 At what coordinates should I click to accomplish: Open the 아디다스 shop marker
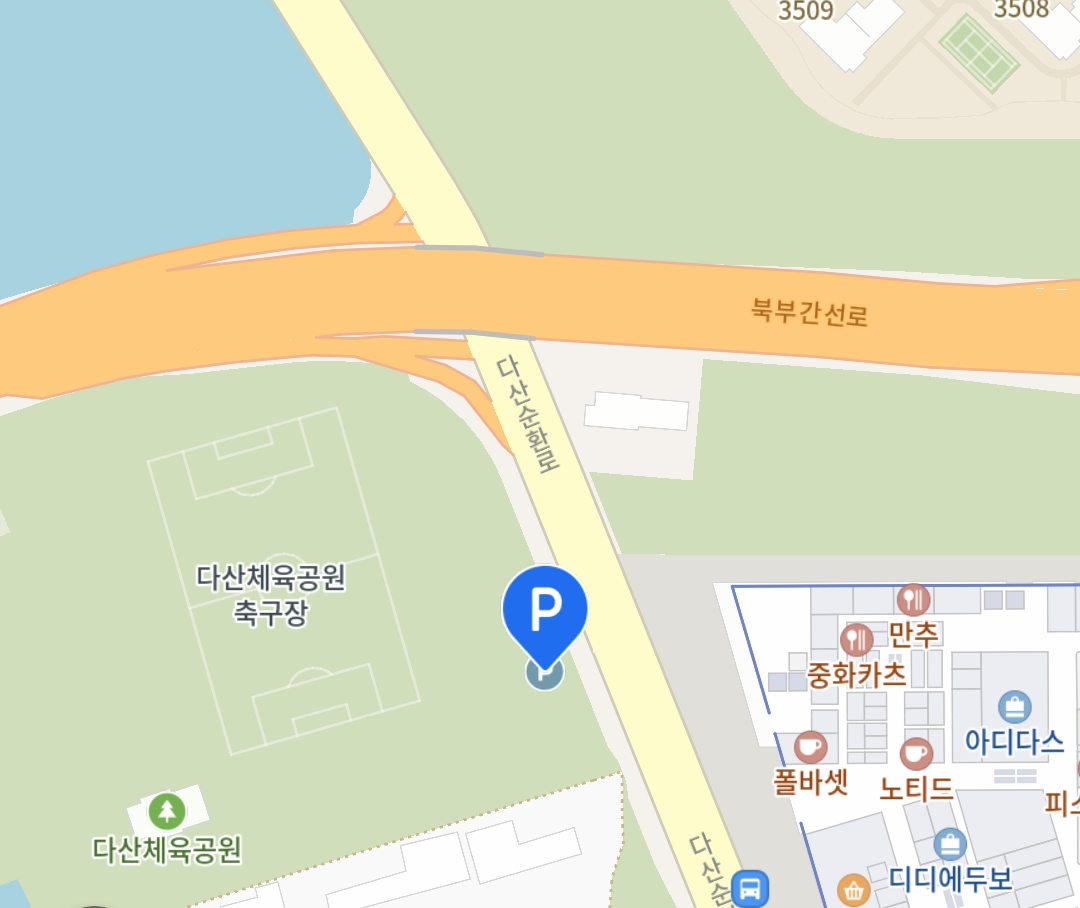point(1015,706)
